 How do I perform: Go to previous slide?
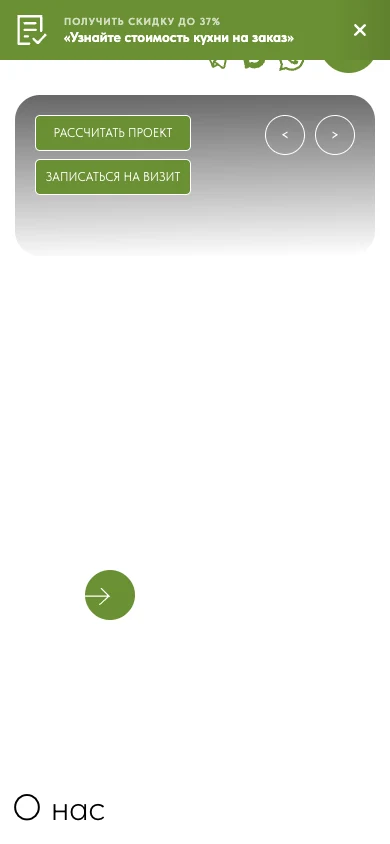[285, 135]
